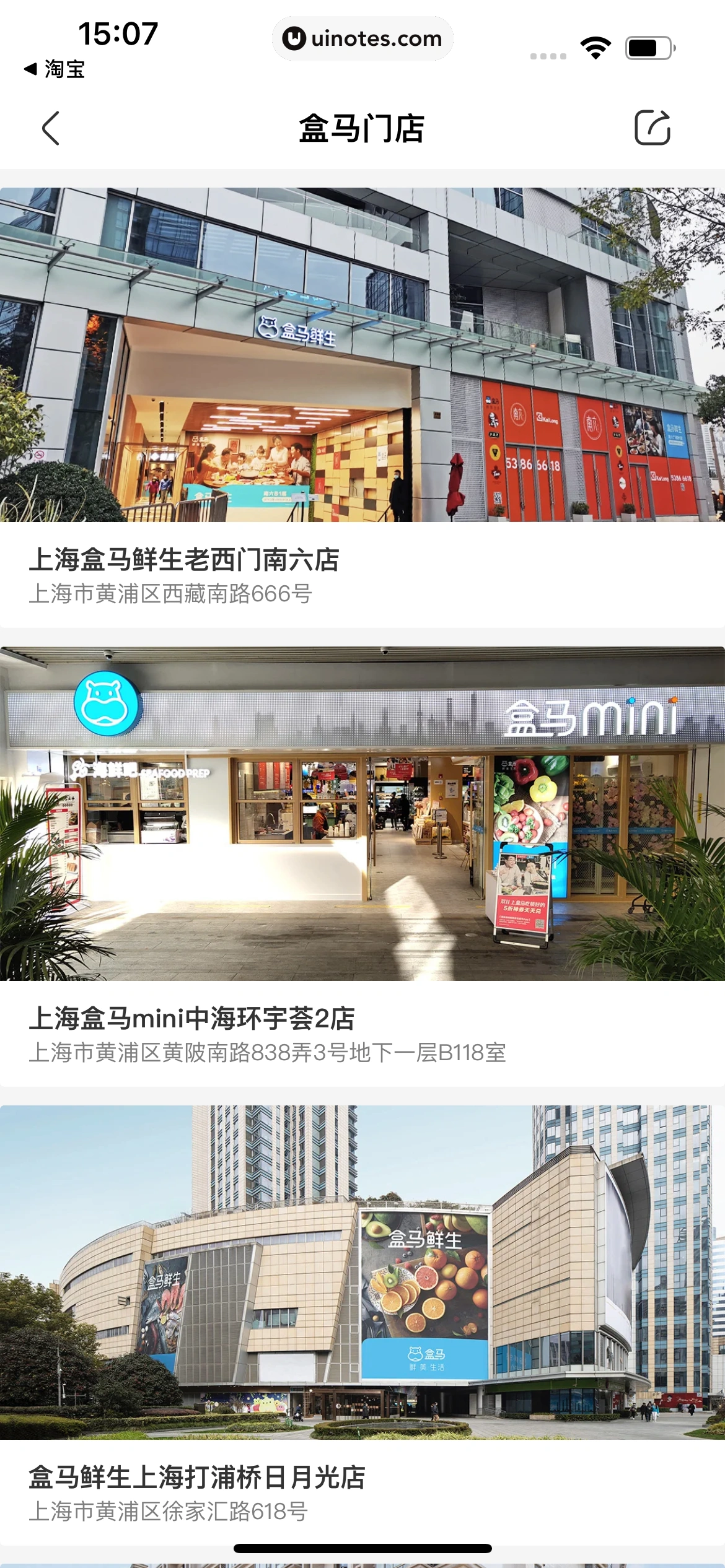This screenshot has height=1568, width=725.
Task: Tap the 盒马门店 page title
Action: coord(362,128)
